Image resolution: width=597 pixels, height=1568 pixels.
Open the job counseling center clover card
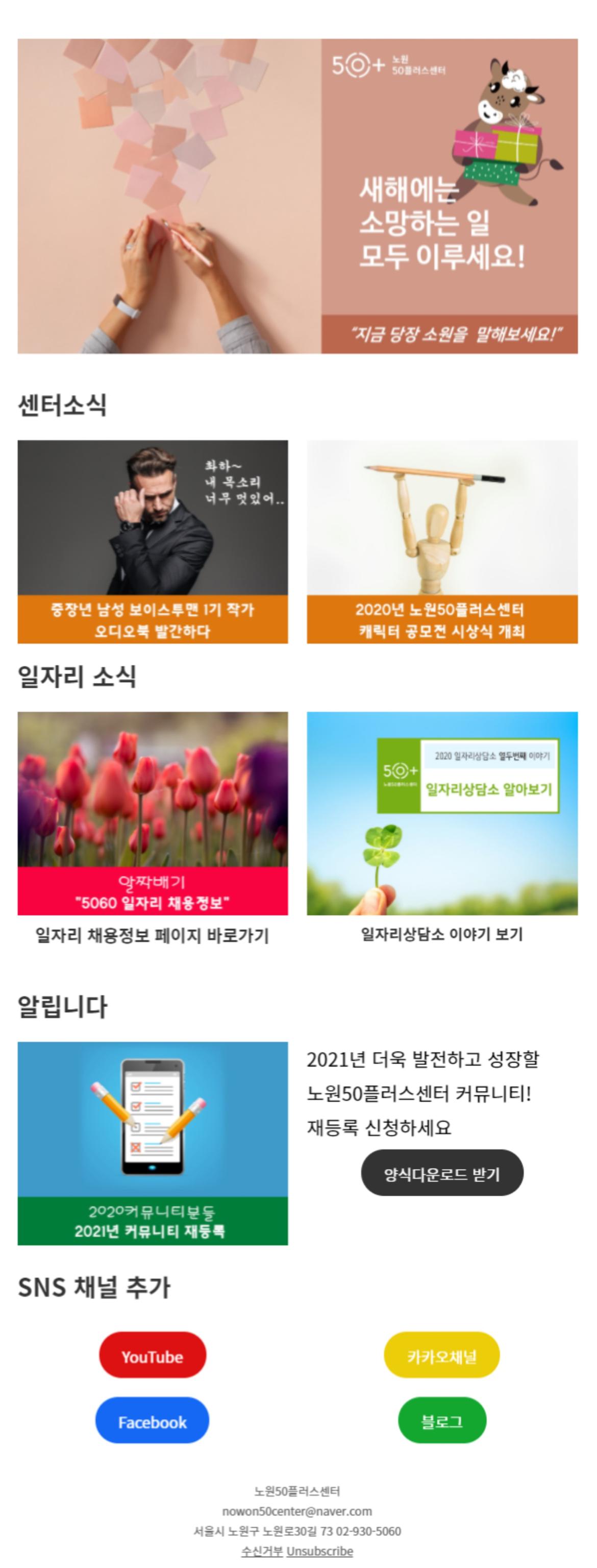[x=442, y=813]
